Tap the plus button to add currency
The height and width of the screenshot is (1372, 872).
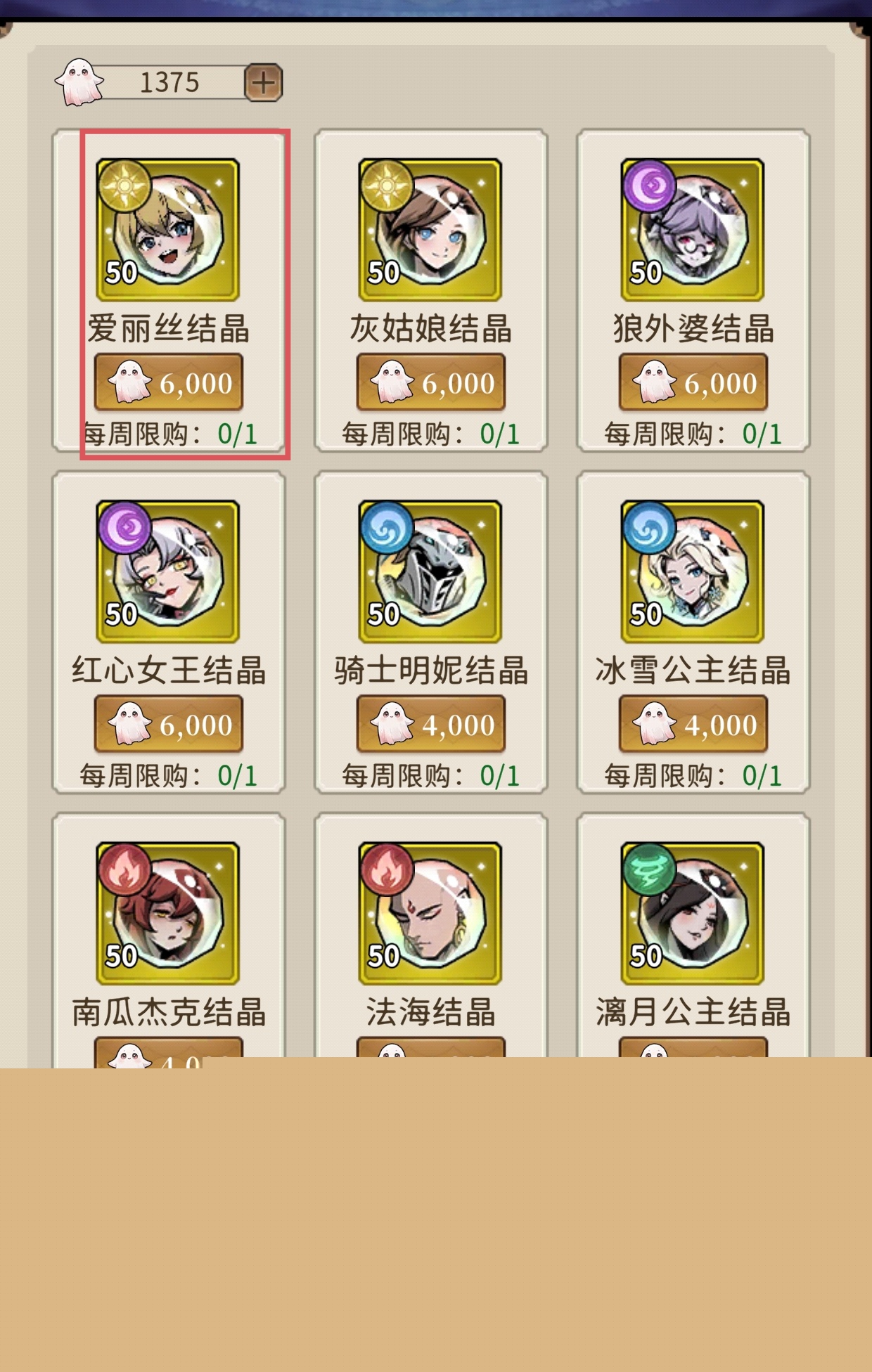(262, 82)
